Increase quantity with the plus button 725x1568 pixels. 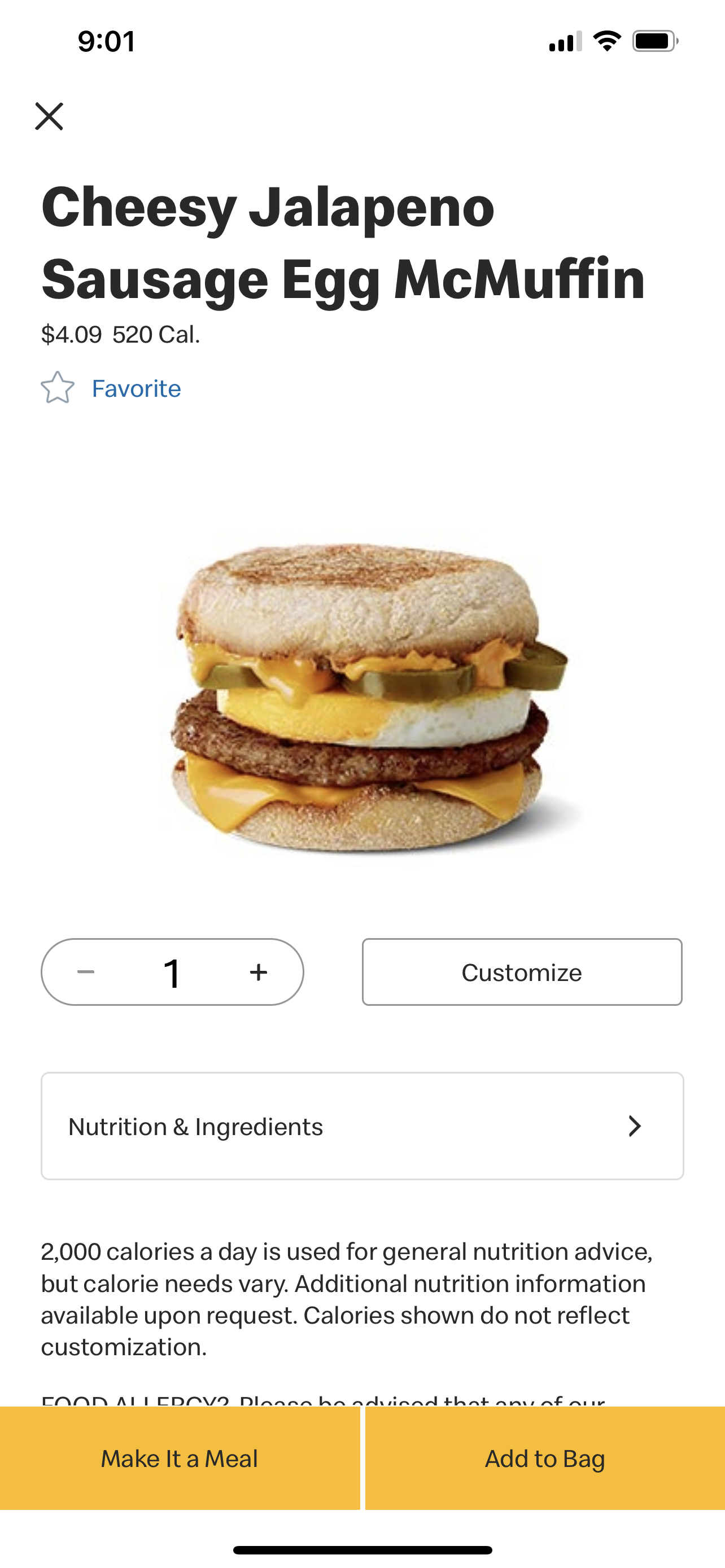pyautogui.click(x=259, y=972)
